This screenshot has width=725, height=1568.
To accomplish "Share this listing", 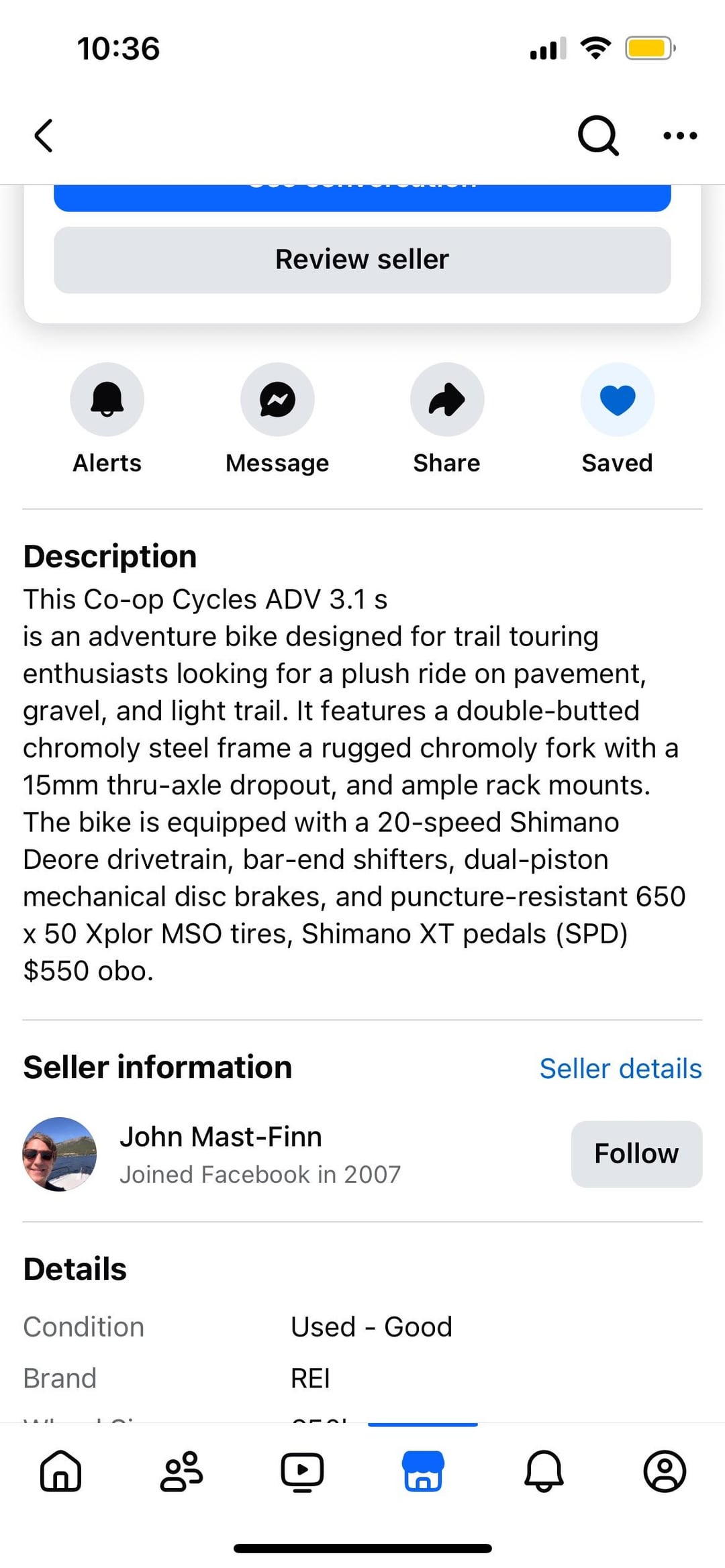I will coord(447,399).
